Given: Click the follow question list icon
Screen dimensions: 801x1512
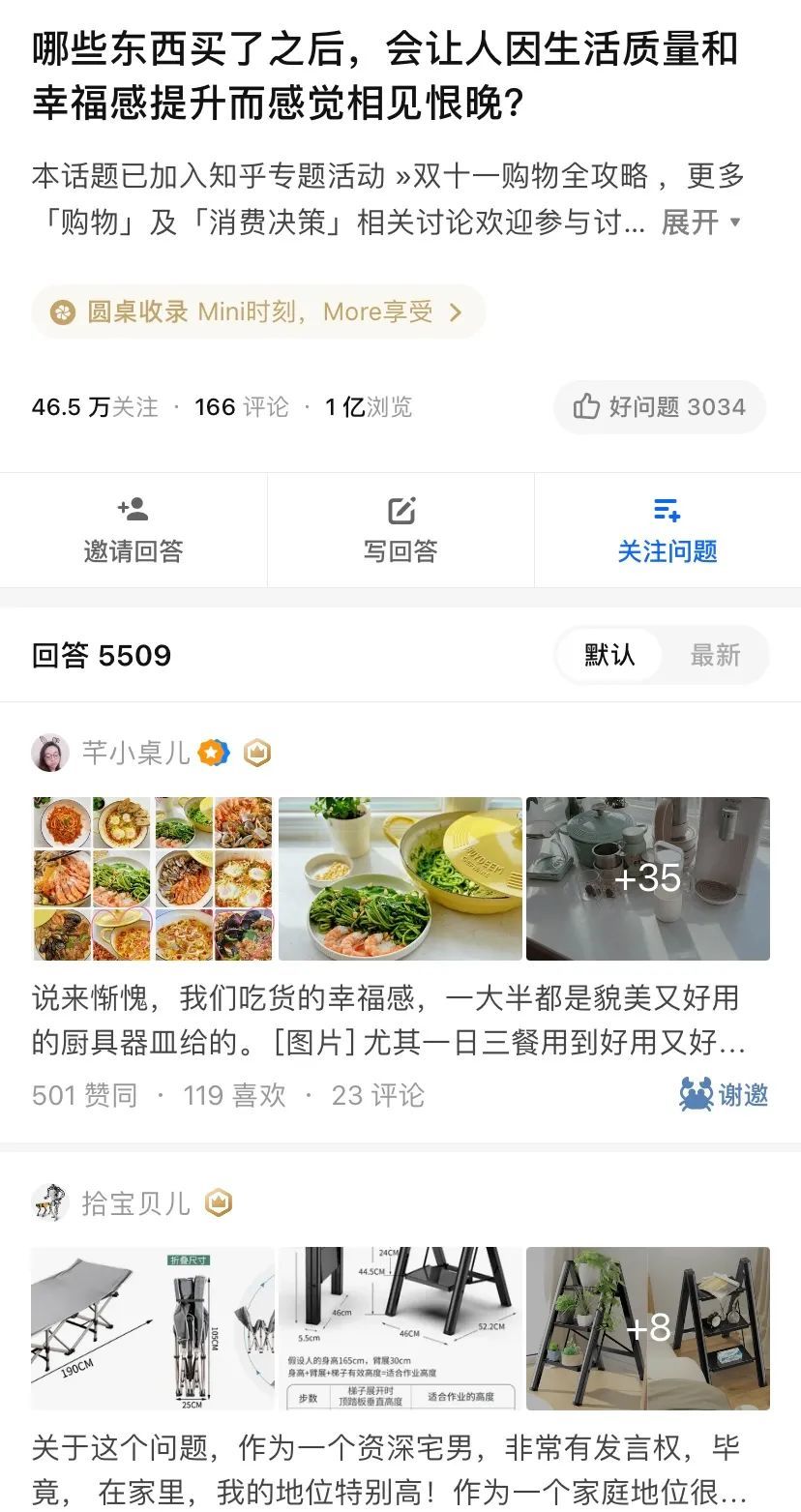Looking at the screenshot, I should click(x=667, y=509).
